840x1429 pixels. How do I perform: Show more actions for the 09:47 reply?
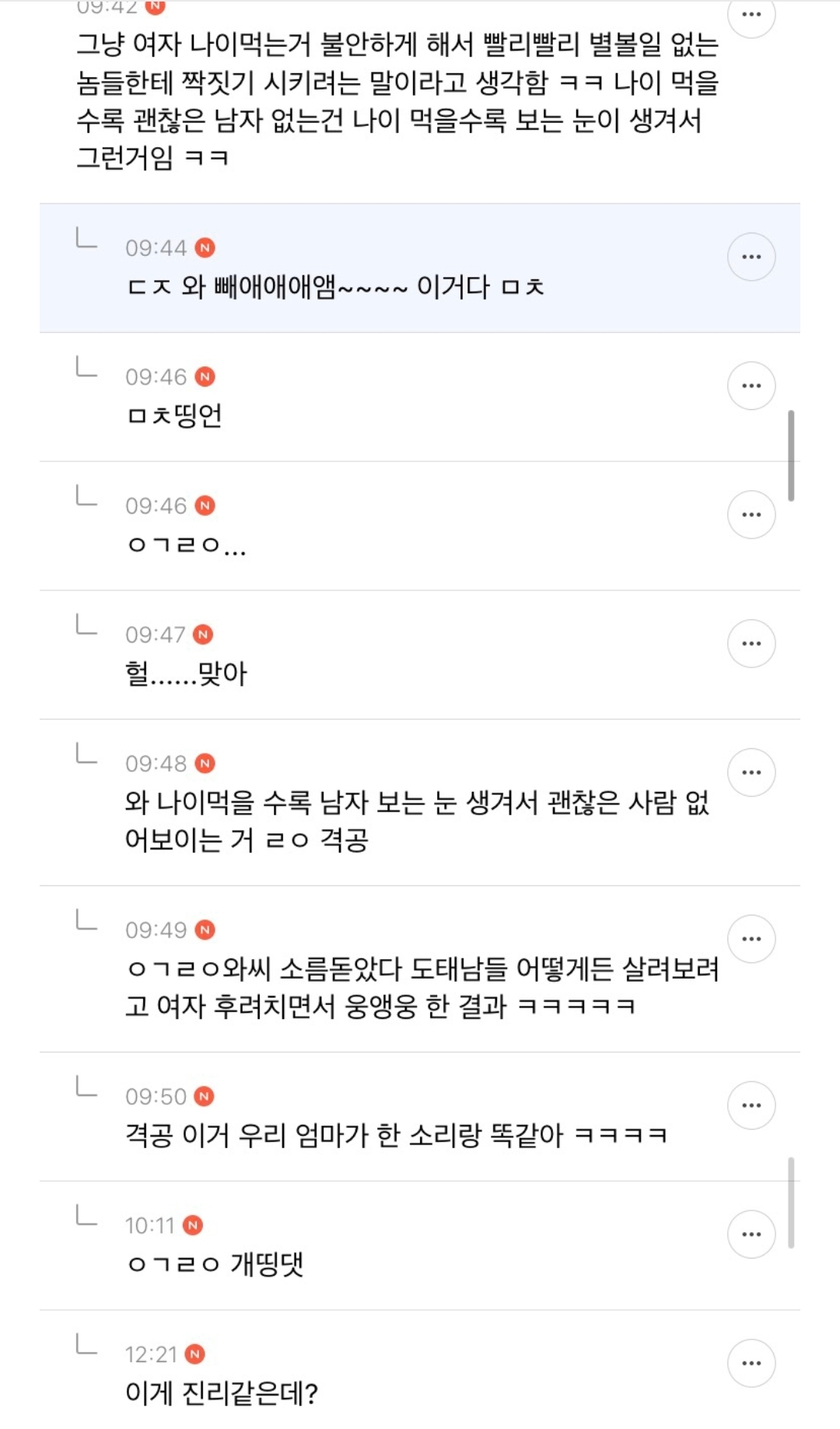pyautogui.click(x=751, y=644)
